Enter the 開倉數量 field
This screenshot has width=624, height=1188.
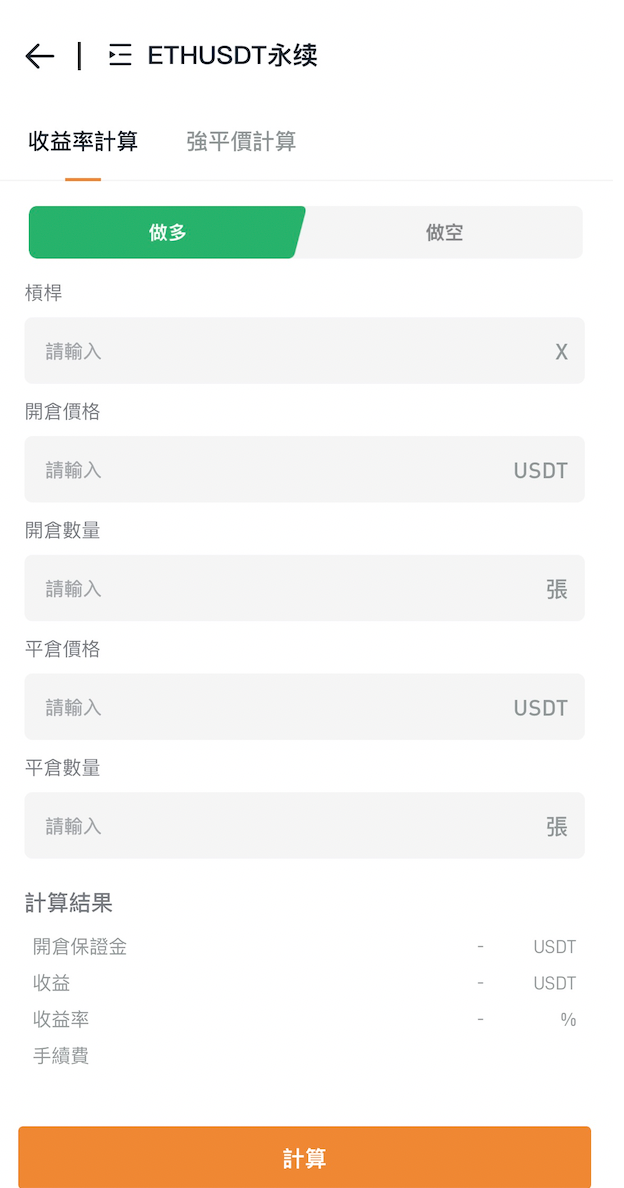[x=304, y=589]
